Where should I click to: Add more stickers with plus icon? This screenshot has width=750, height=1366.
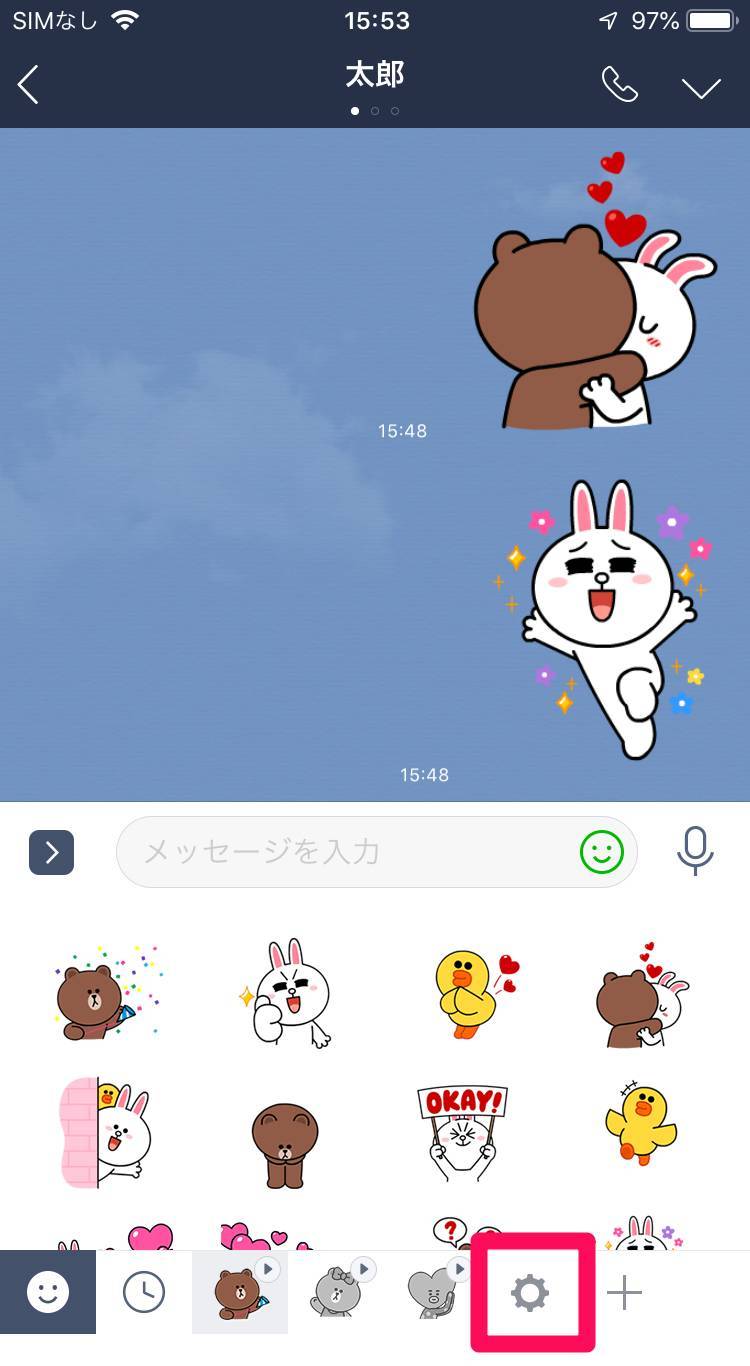pyautogui.click(x=624, y=1293)
